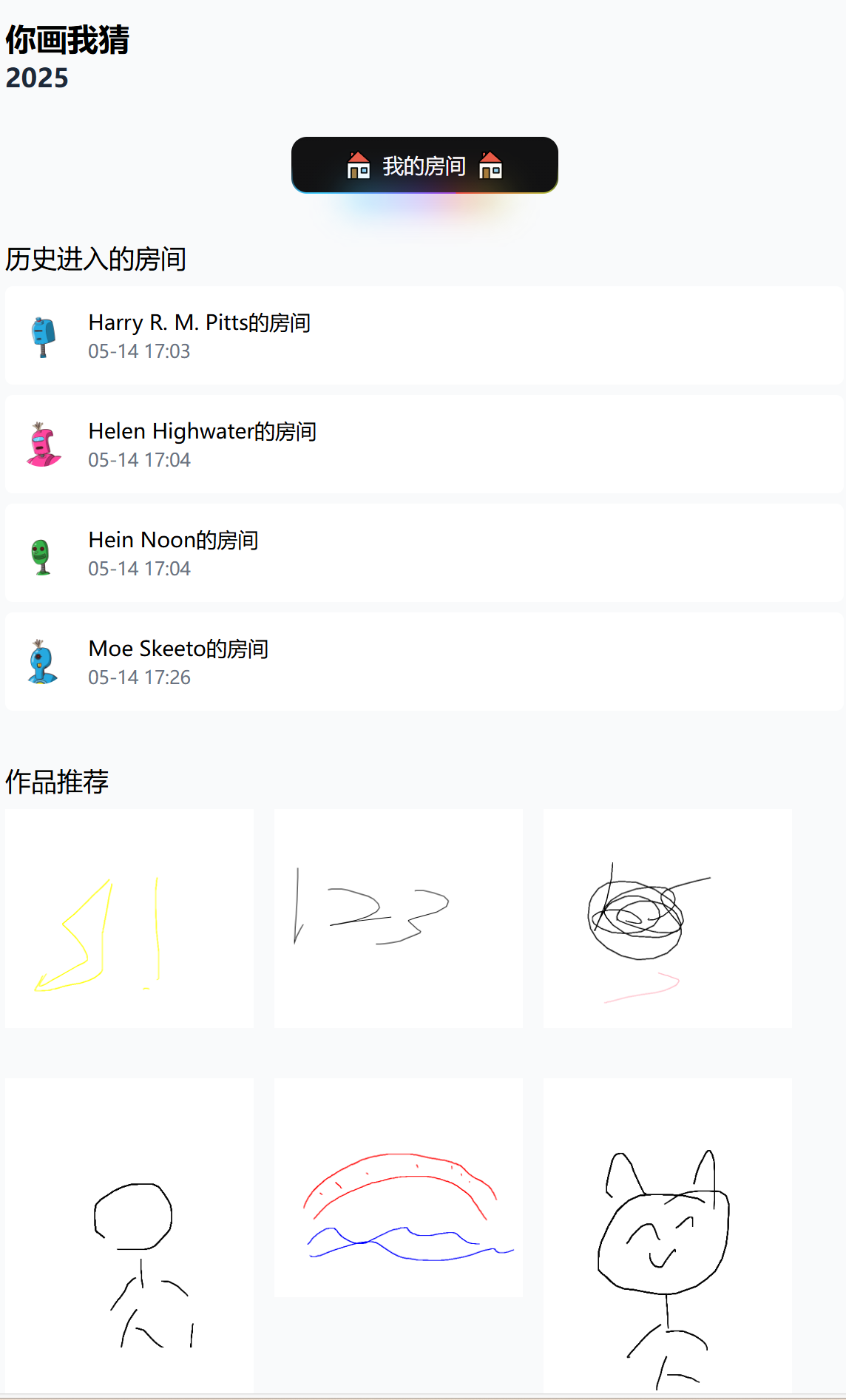
Task: Open the black scribble circle artwork
Action: point(667,919)
